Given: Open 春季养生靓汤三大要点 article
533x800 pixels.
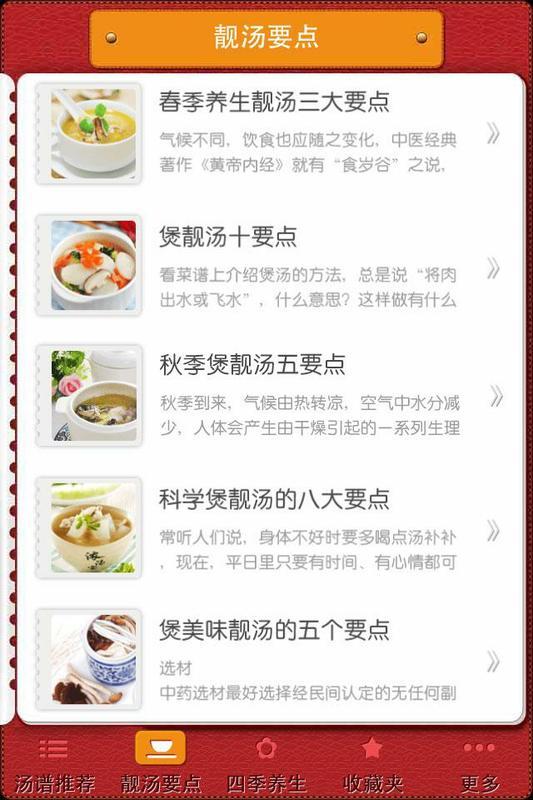Looking at the screenshot, I should (270, 134).
